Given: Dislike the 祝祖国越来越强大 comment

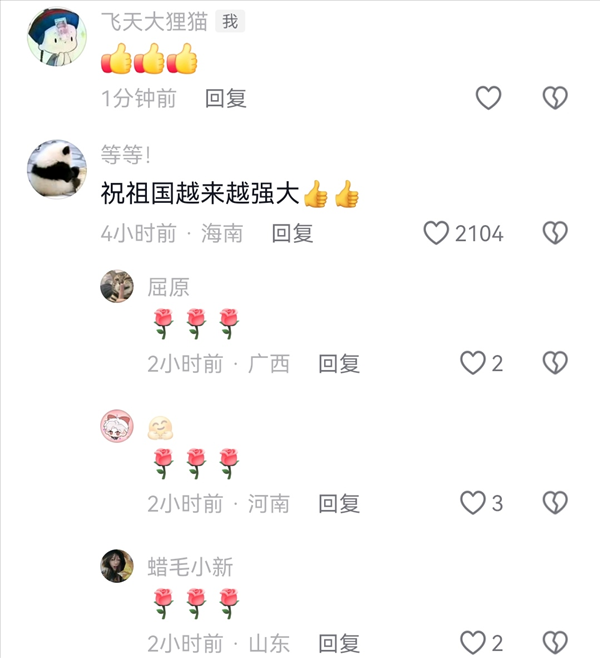Looking at the screenshot, I should click(x=554, y=233).
